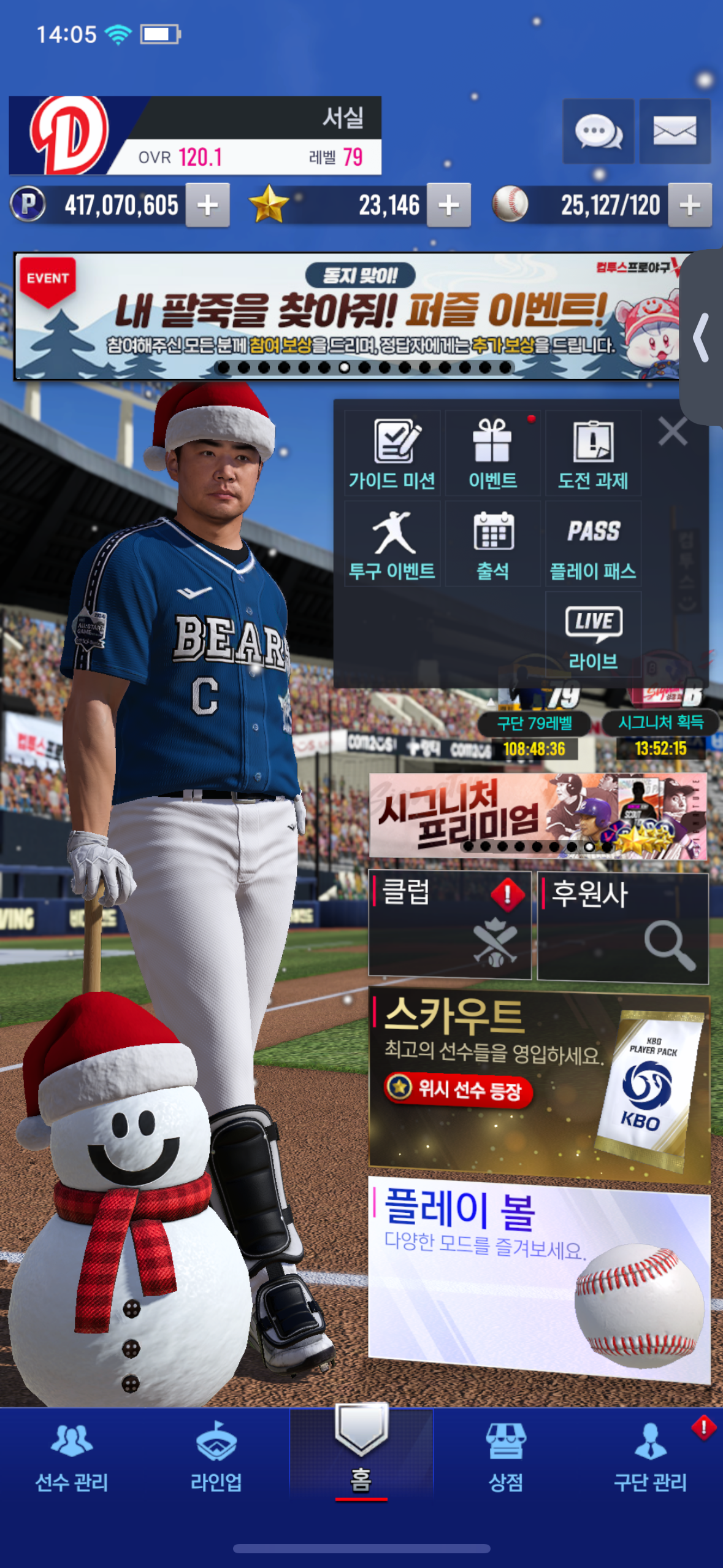Add more baseballs with the plus button
The width and height of the screenshot is (723, 1568).
point(689,205)
